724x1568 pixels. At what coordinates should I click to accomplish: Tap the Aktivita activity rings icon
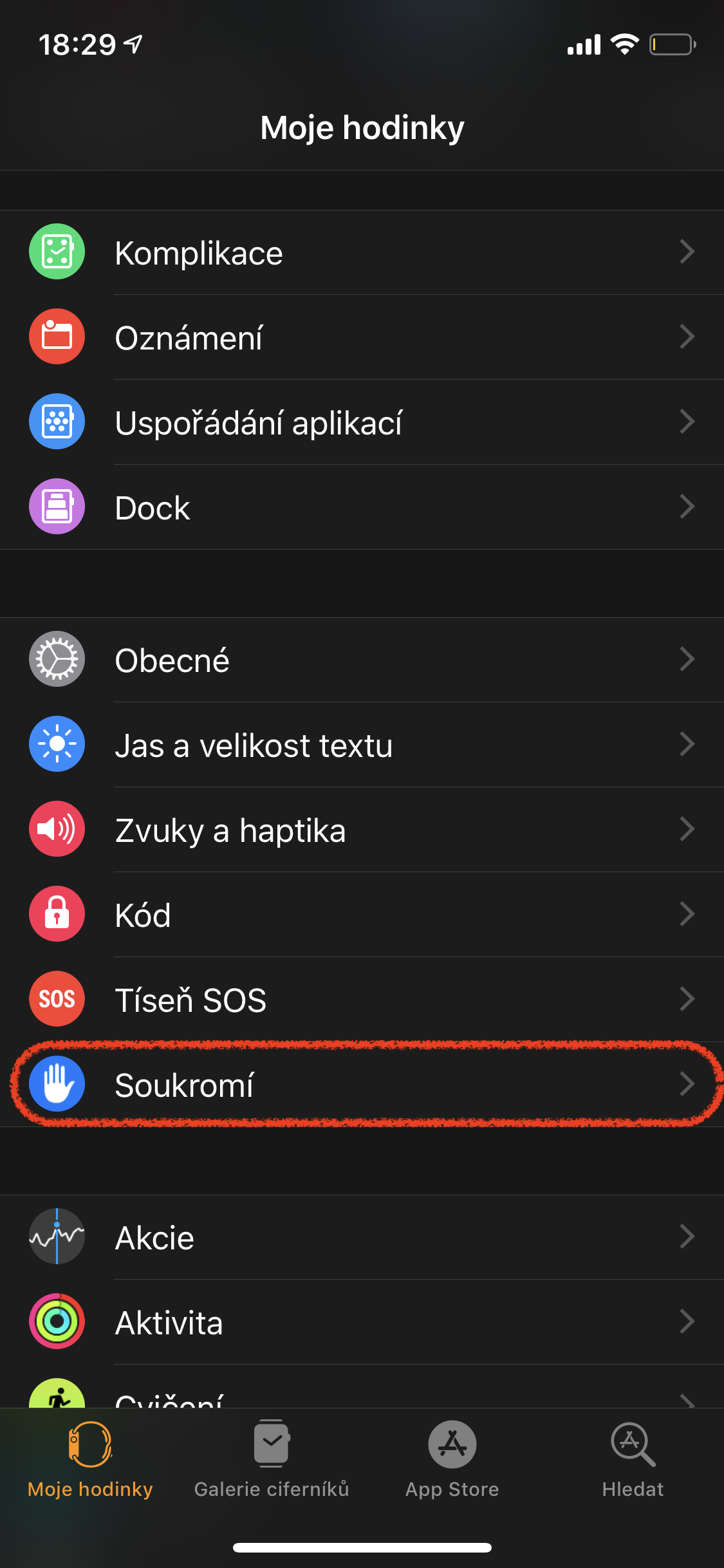[57, 1321]
